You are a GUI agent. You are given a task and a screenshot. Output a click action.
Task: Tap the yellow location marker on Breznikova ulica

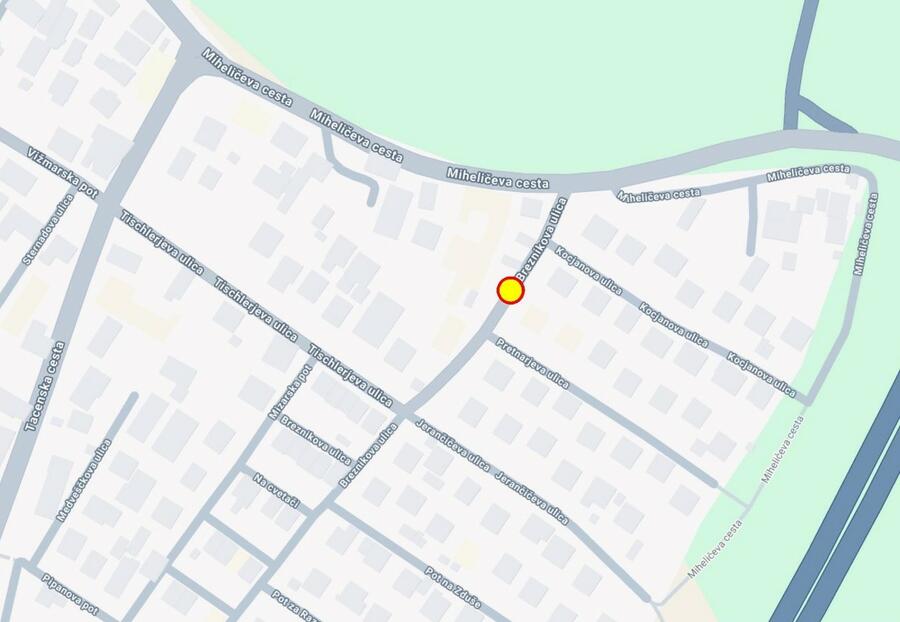tap(511, 290)
